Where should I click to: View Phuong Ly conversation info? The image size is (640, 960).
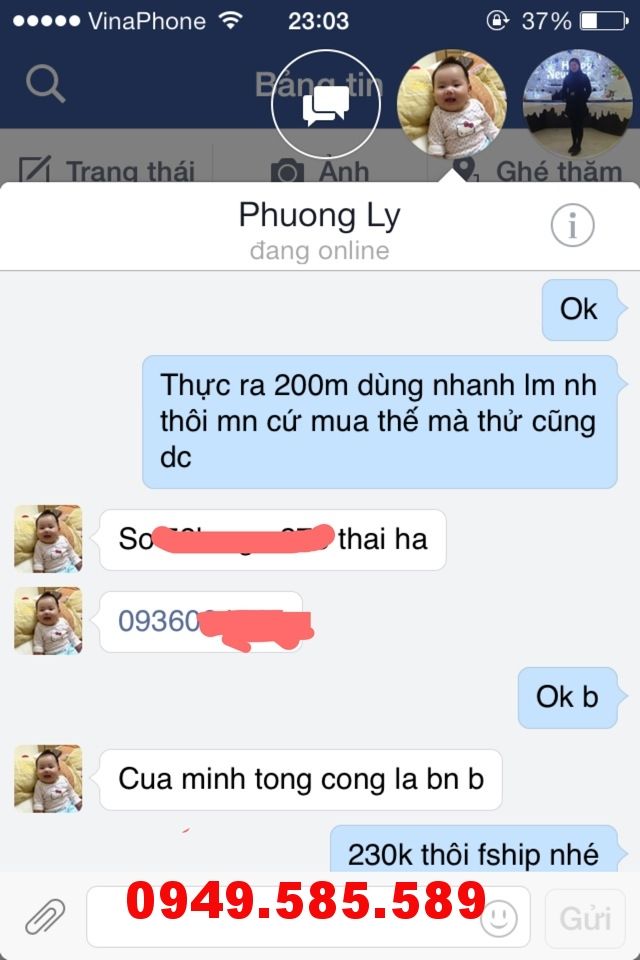click(x=572, y=226)
